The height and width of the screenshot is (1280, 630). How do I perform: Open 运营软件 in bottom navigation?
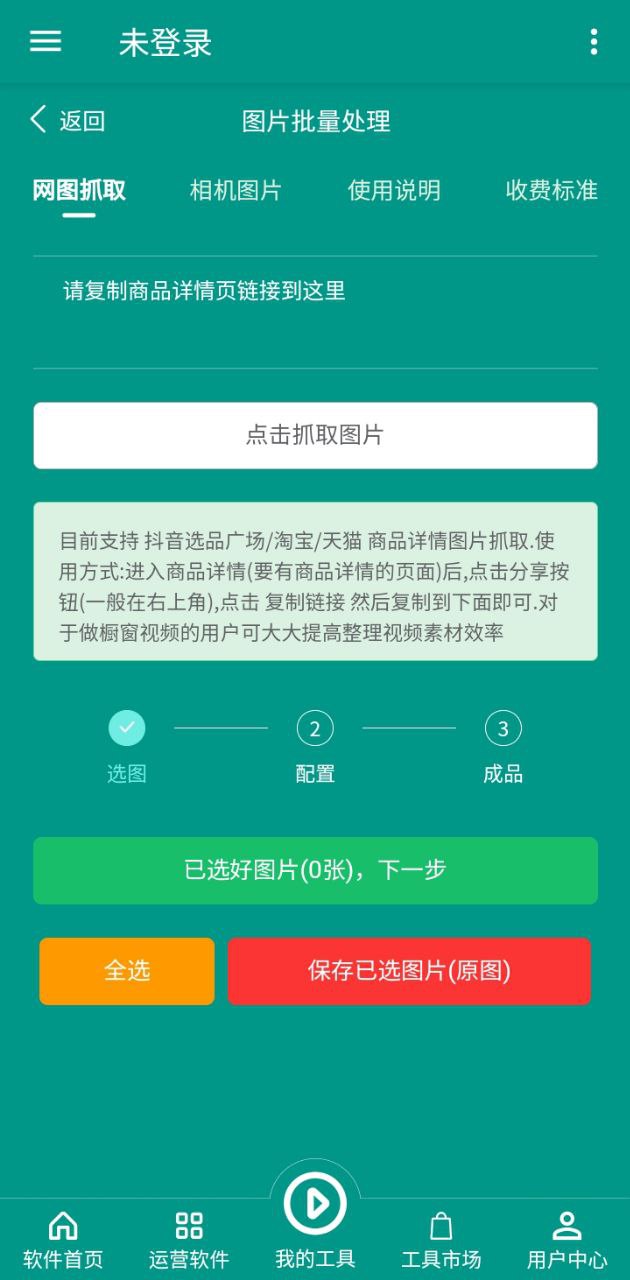coord(189,1239)
